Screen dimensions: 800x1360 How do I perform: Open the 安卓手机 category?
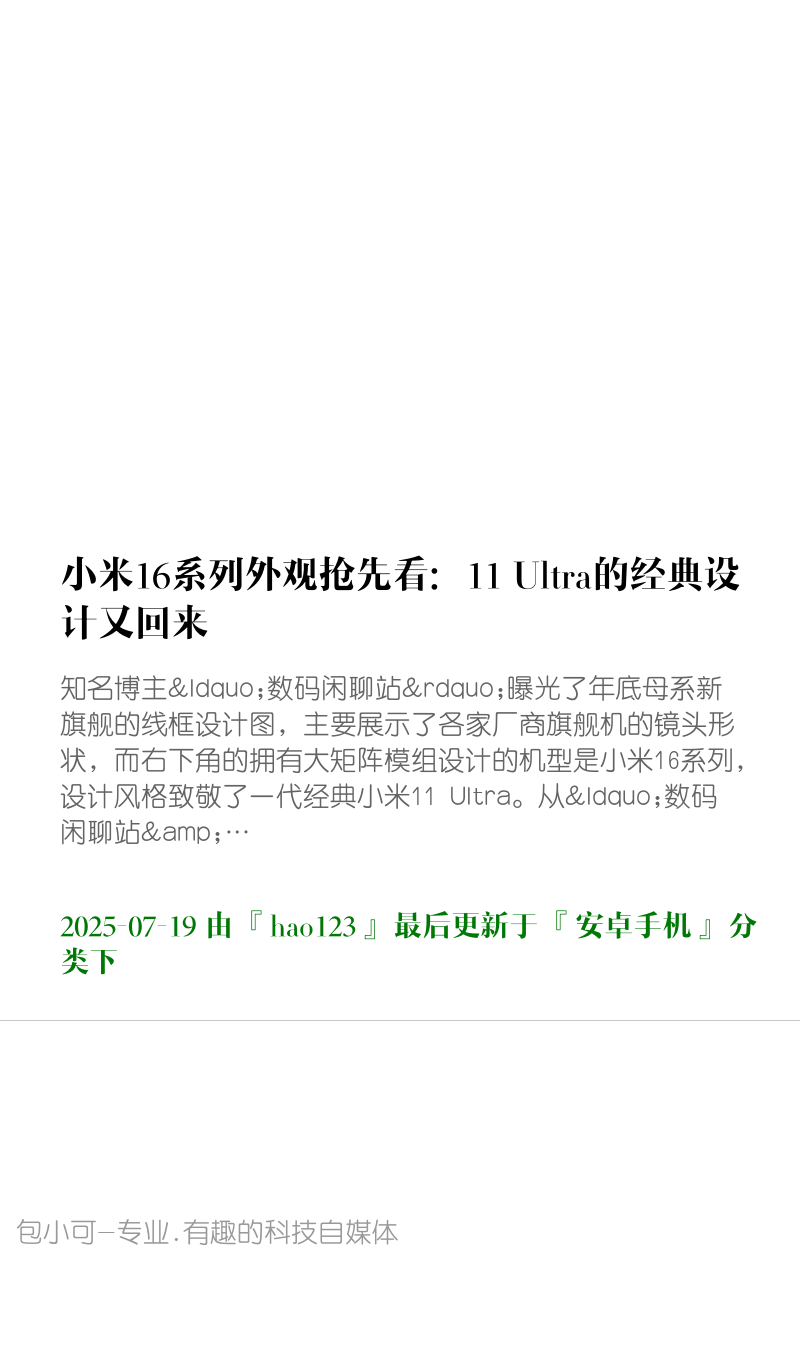(x=633, y=926)
